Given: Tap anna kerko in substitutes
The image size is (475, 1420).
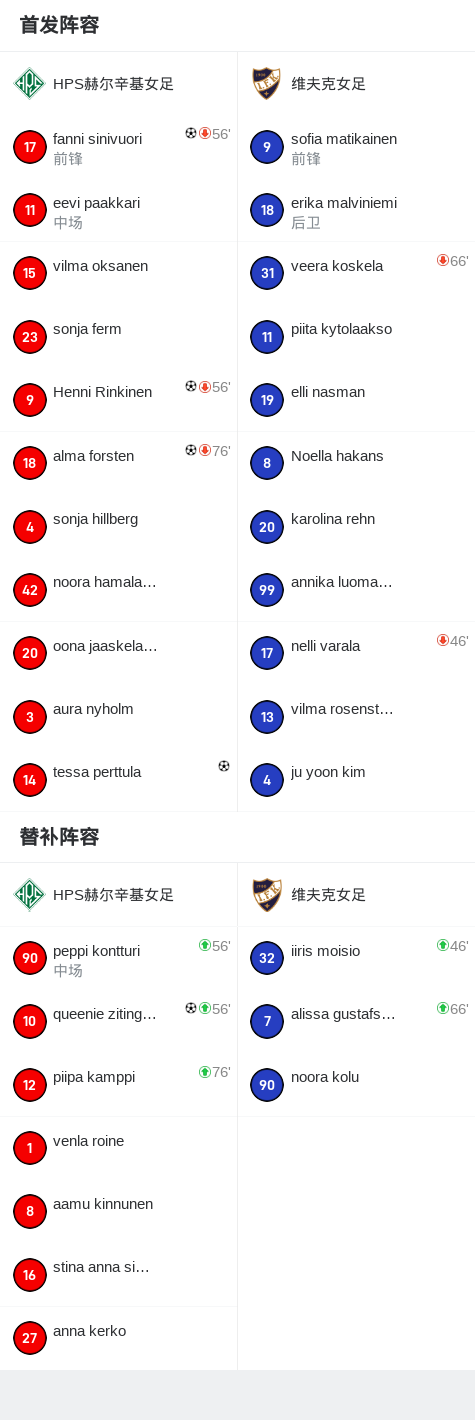Looking at the screenshot, I should [x=118, y=1338].
